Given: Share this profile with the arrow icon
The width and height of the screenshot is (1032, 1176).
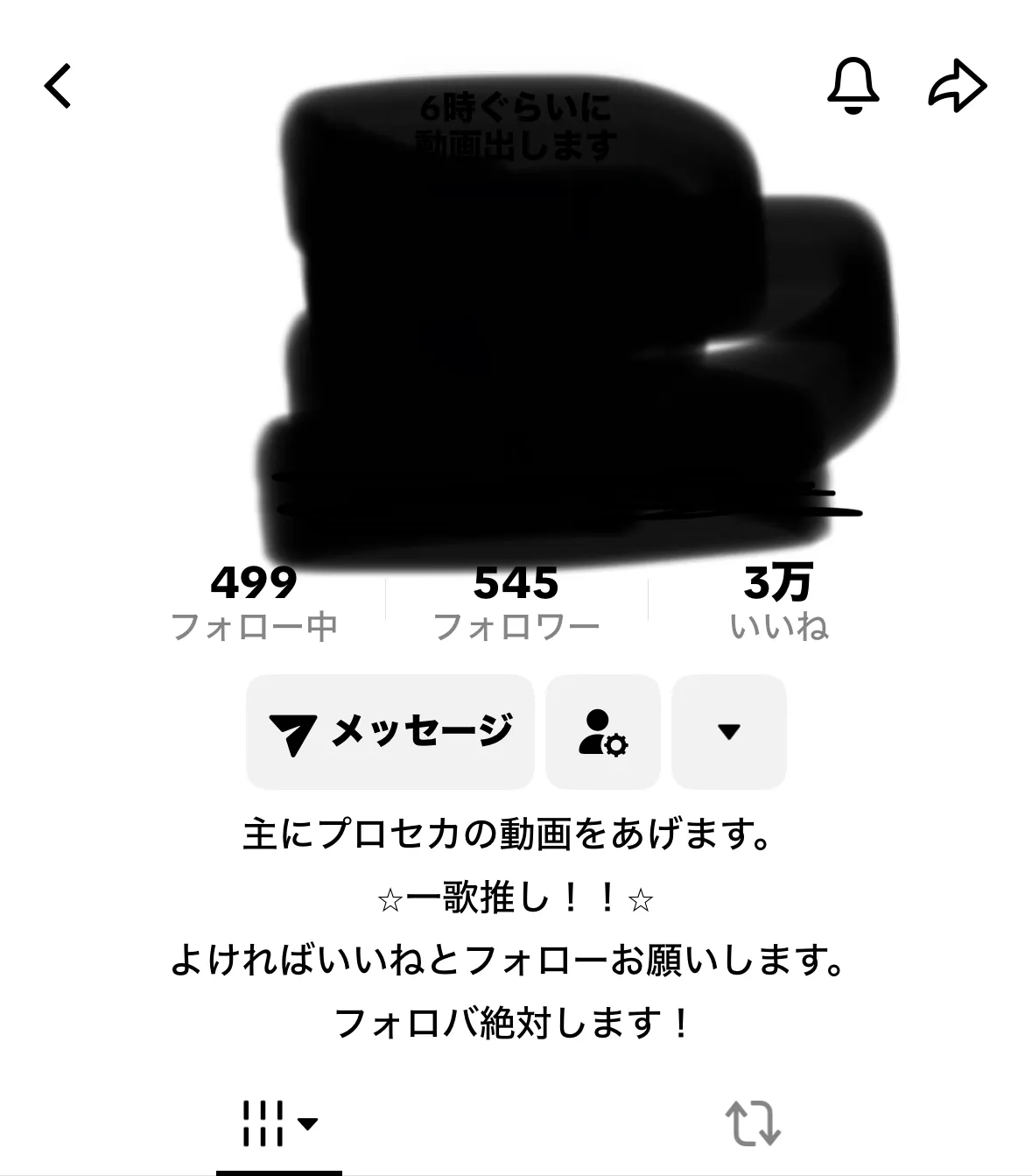Looking at the screenshot, I should click(957, 85).
